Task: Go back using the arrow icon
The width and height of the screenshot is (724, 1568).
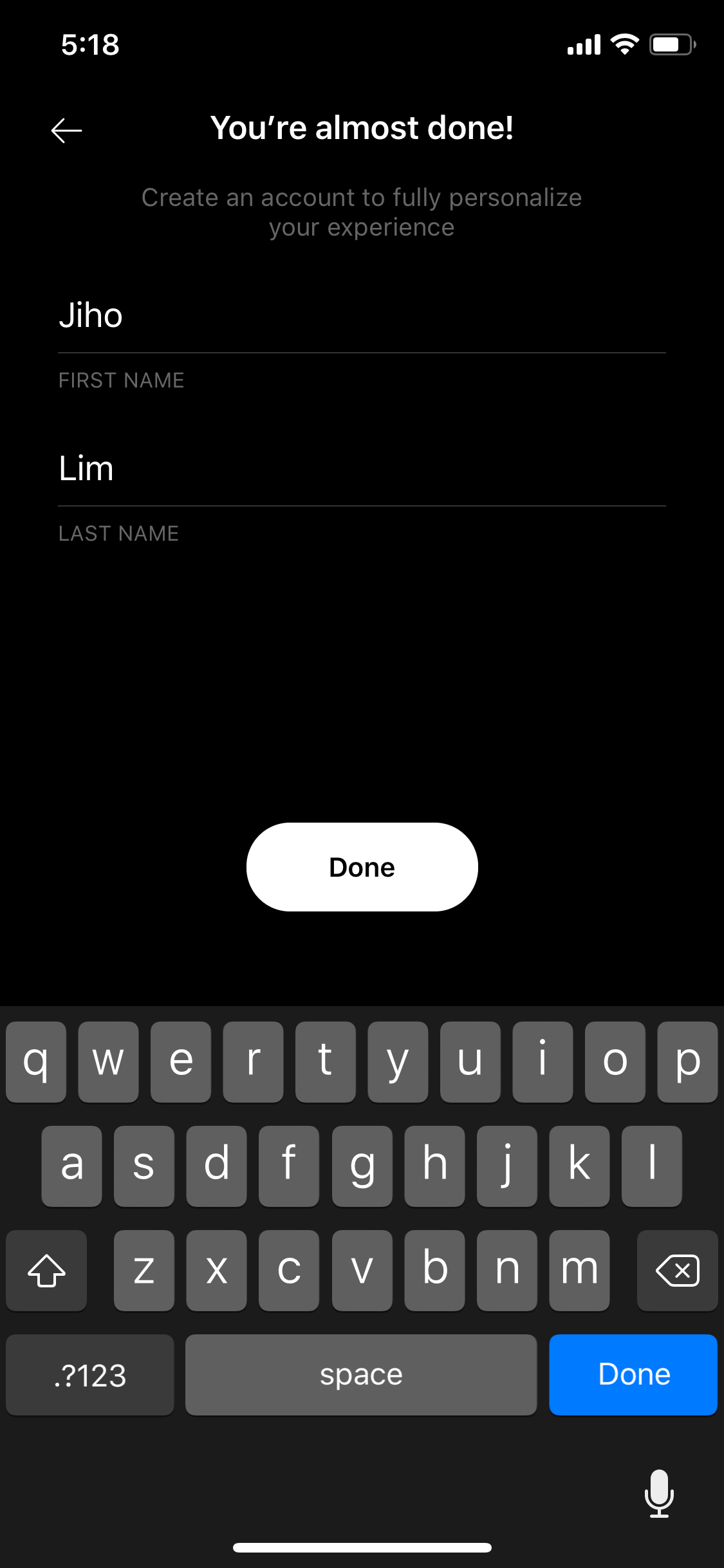Action: 66,131
